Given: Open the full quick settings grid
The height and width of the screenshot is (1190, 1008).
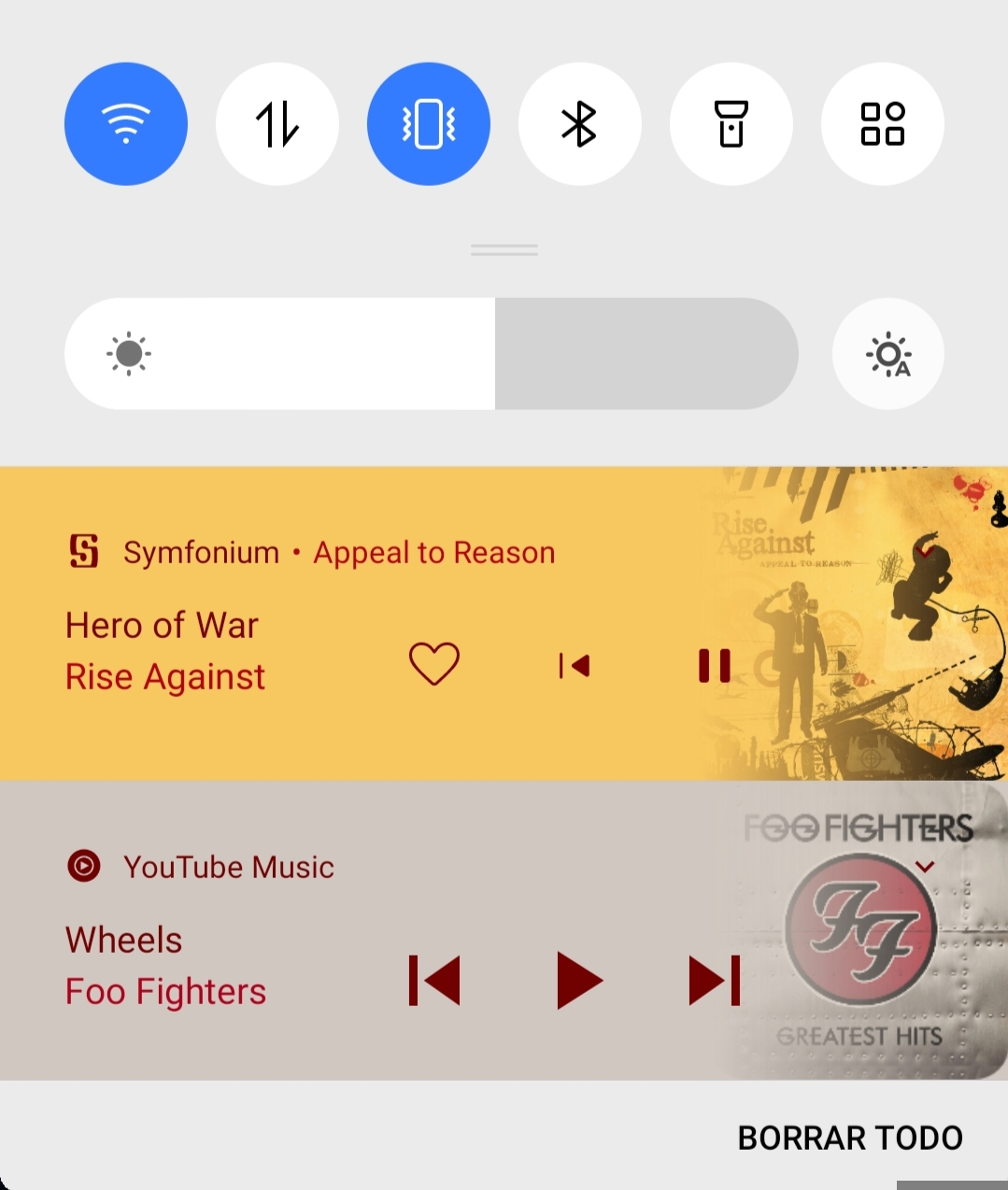Looking at the screenshot, I should 883,124.
